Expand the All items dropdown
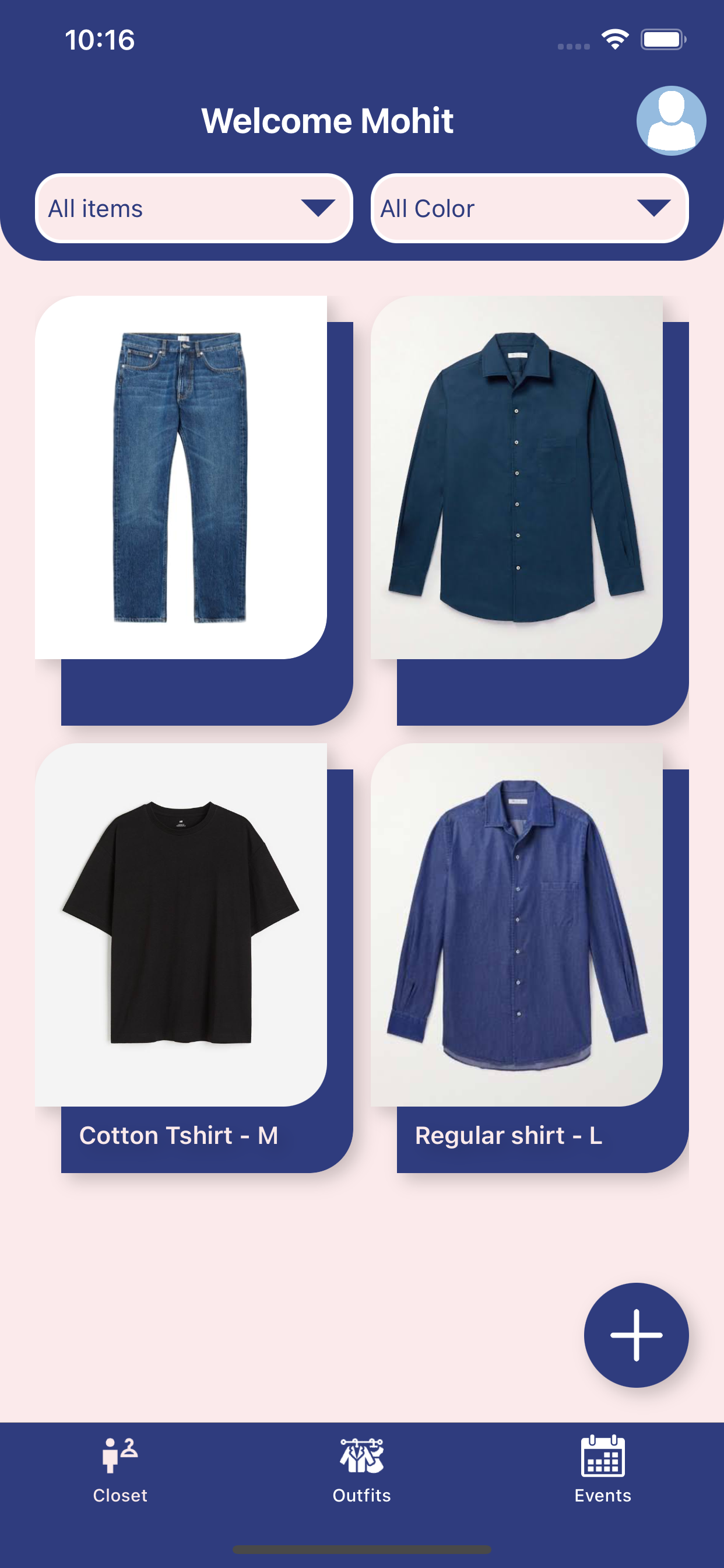The height and width of the screenshot is (1568, 724). point(194,208)
